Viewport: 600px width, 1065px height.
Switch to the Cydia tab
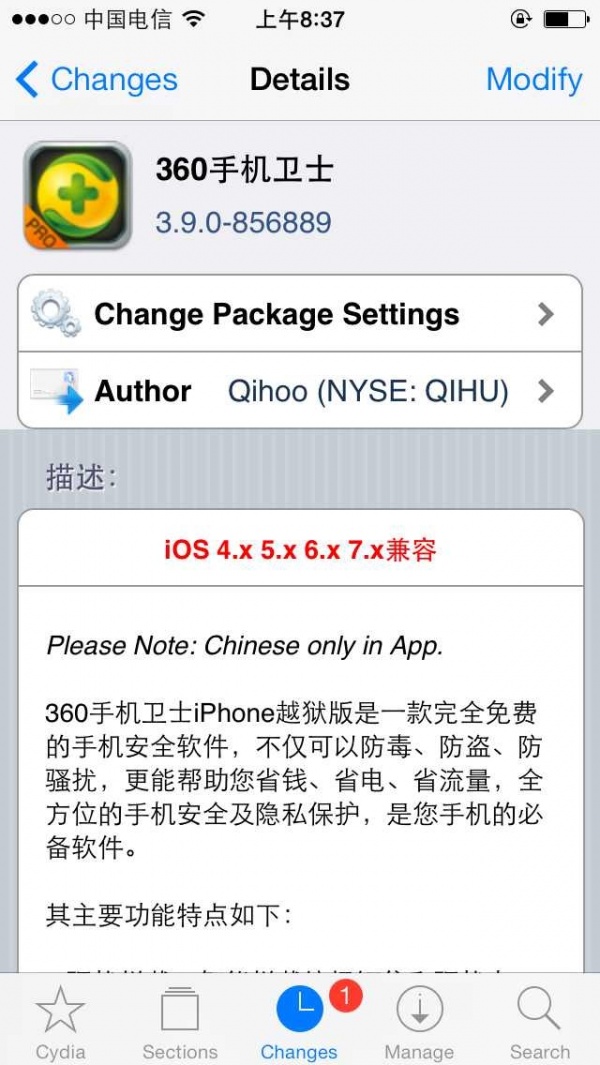60,1022
